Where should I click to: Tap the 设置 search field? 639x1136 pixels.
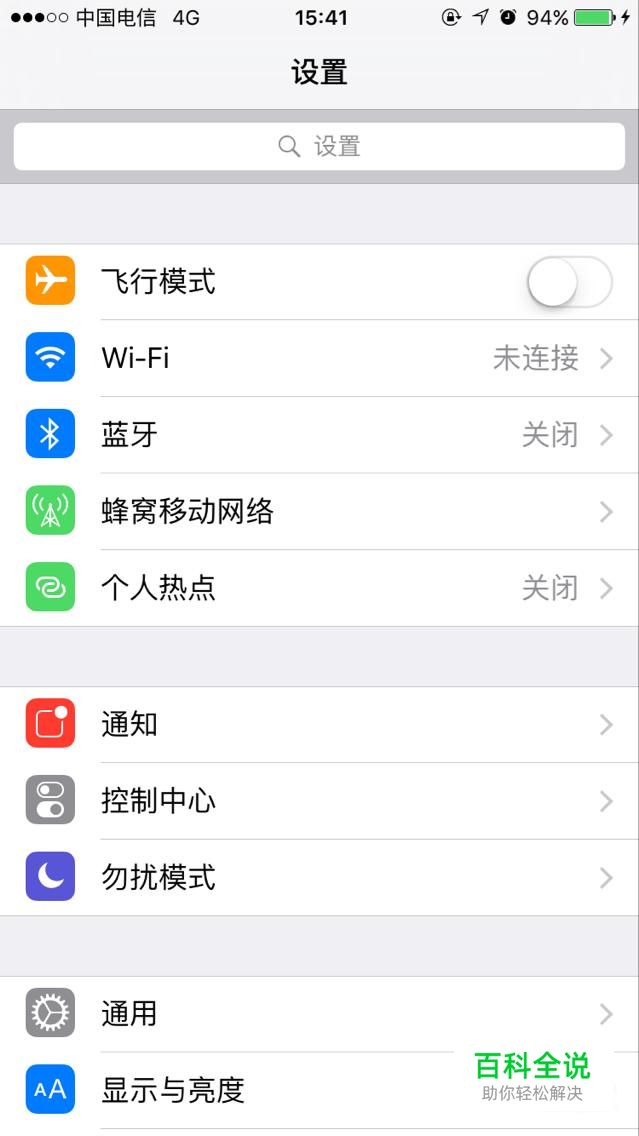pos(319,147)
